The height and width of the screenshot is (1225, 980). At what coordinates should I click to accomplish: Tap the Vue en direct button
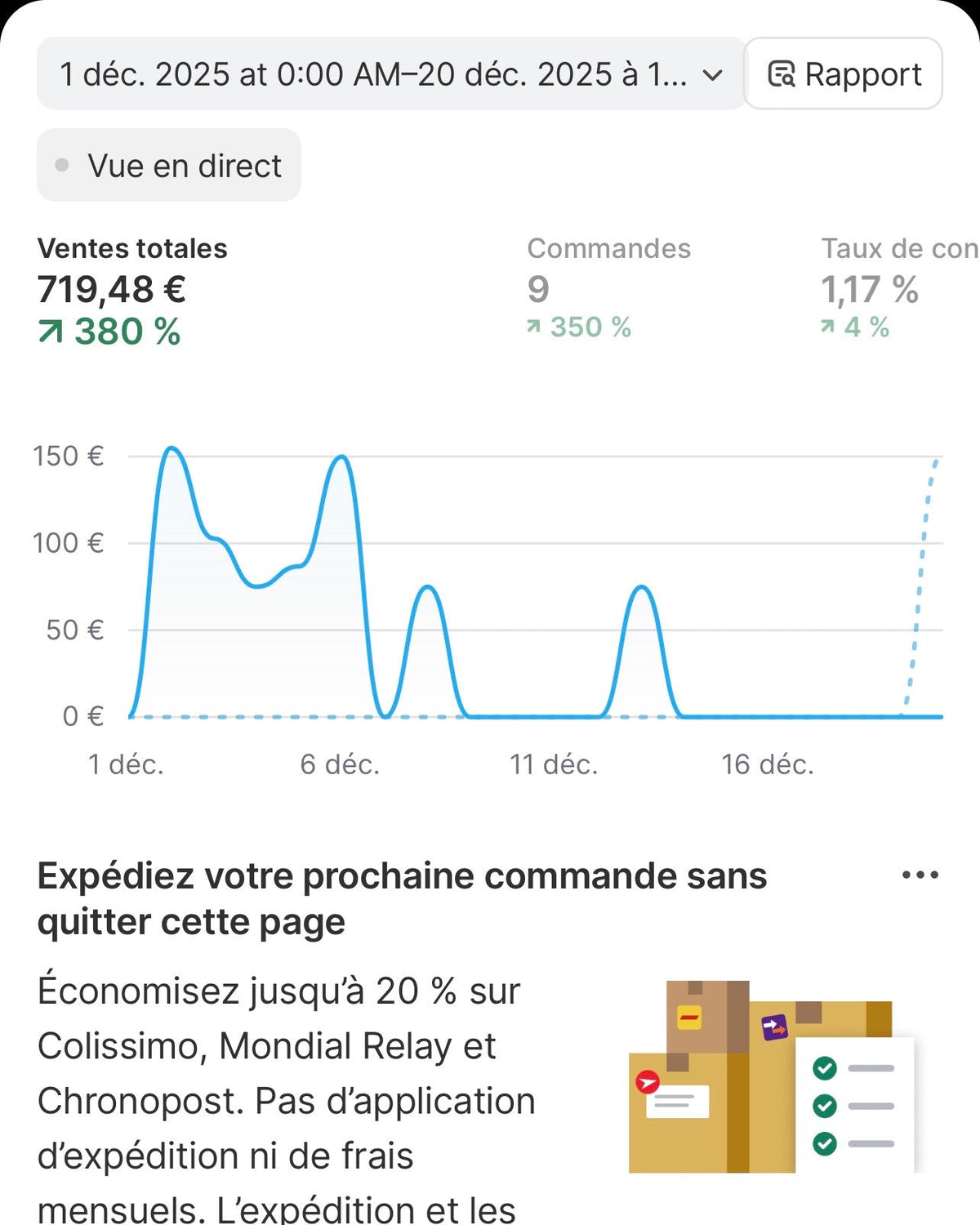[169, 166]
